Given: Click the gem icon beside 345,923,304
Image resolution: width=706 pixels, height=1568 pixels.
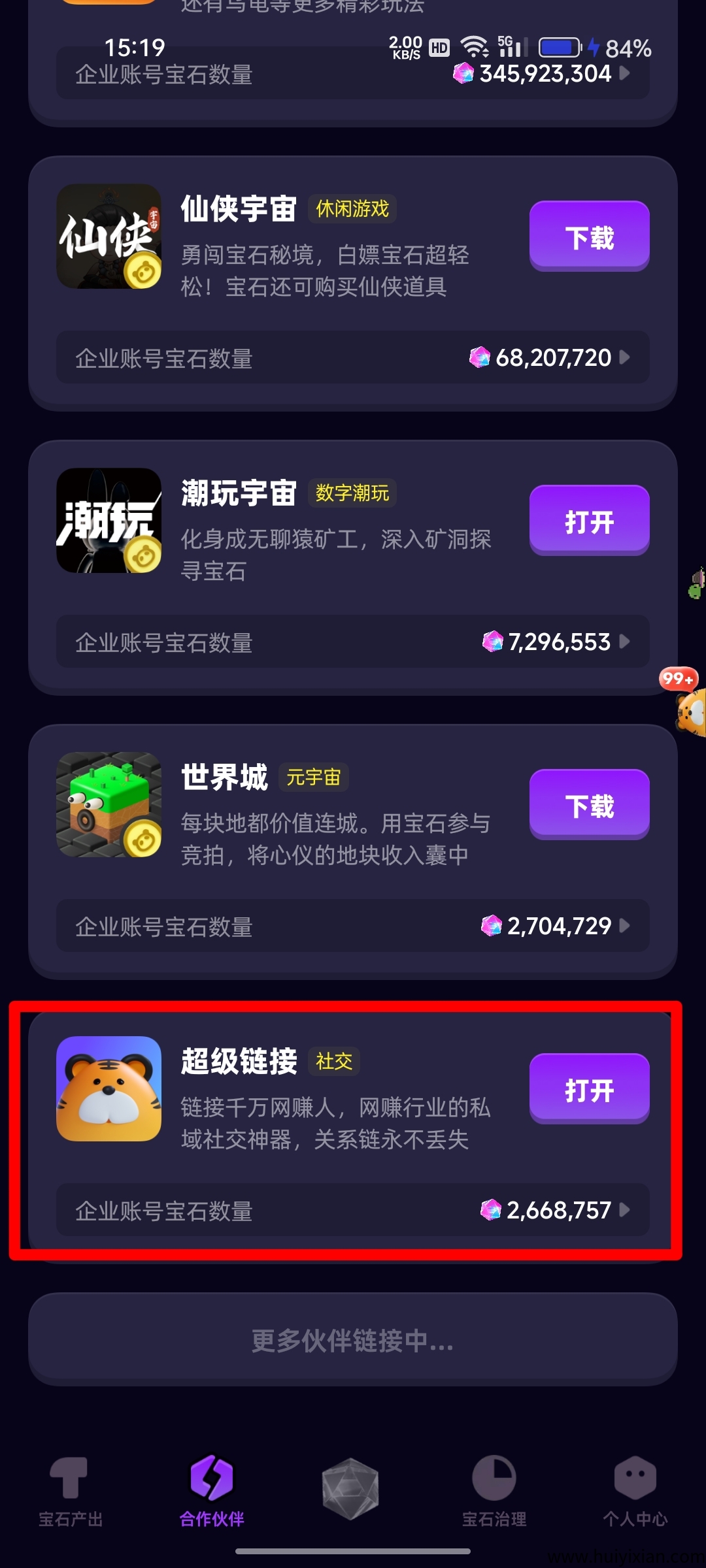Looking at the screenshot, I should [464, 74].
